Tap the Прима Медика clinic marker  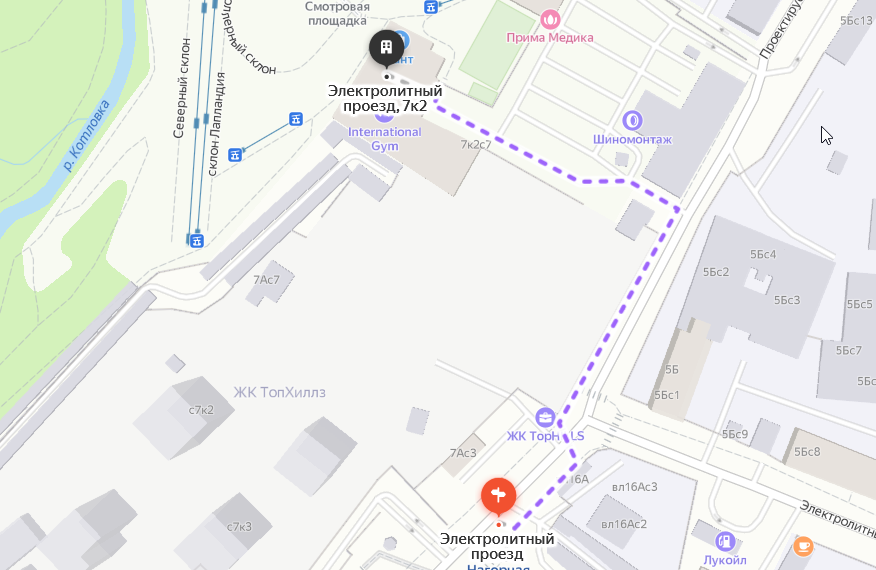[549, 19]
